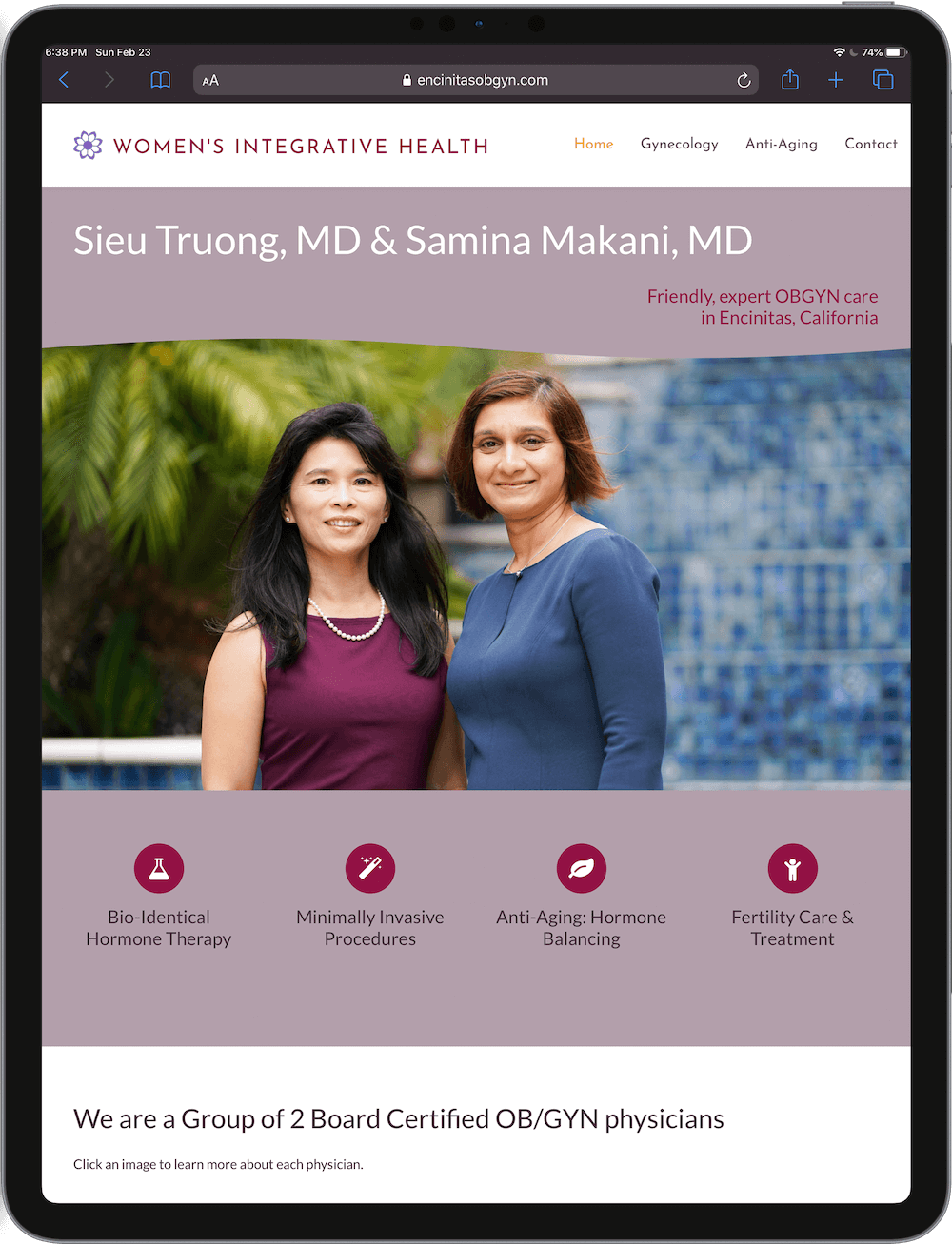The height and width of the screenshot is (1244, 952).
Task: View Minimally Invasive Procedures
Action: click(x=370, y=895)
